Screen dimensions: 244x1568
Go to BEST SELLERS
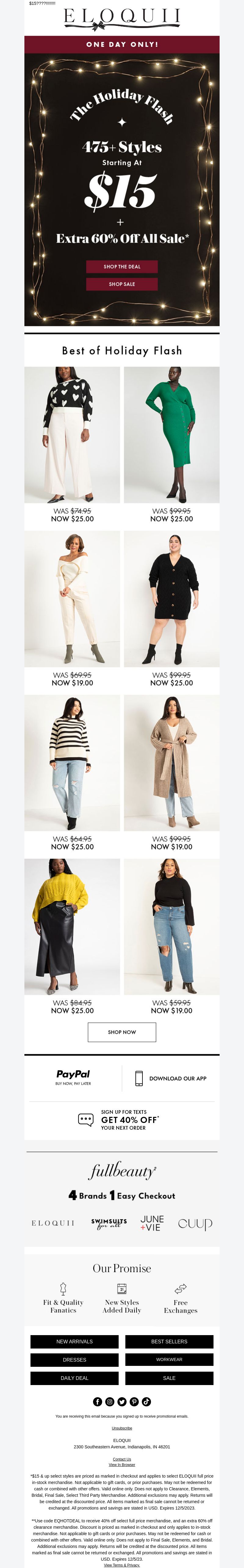169,1341
